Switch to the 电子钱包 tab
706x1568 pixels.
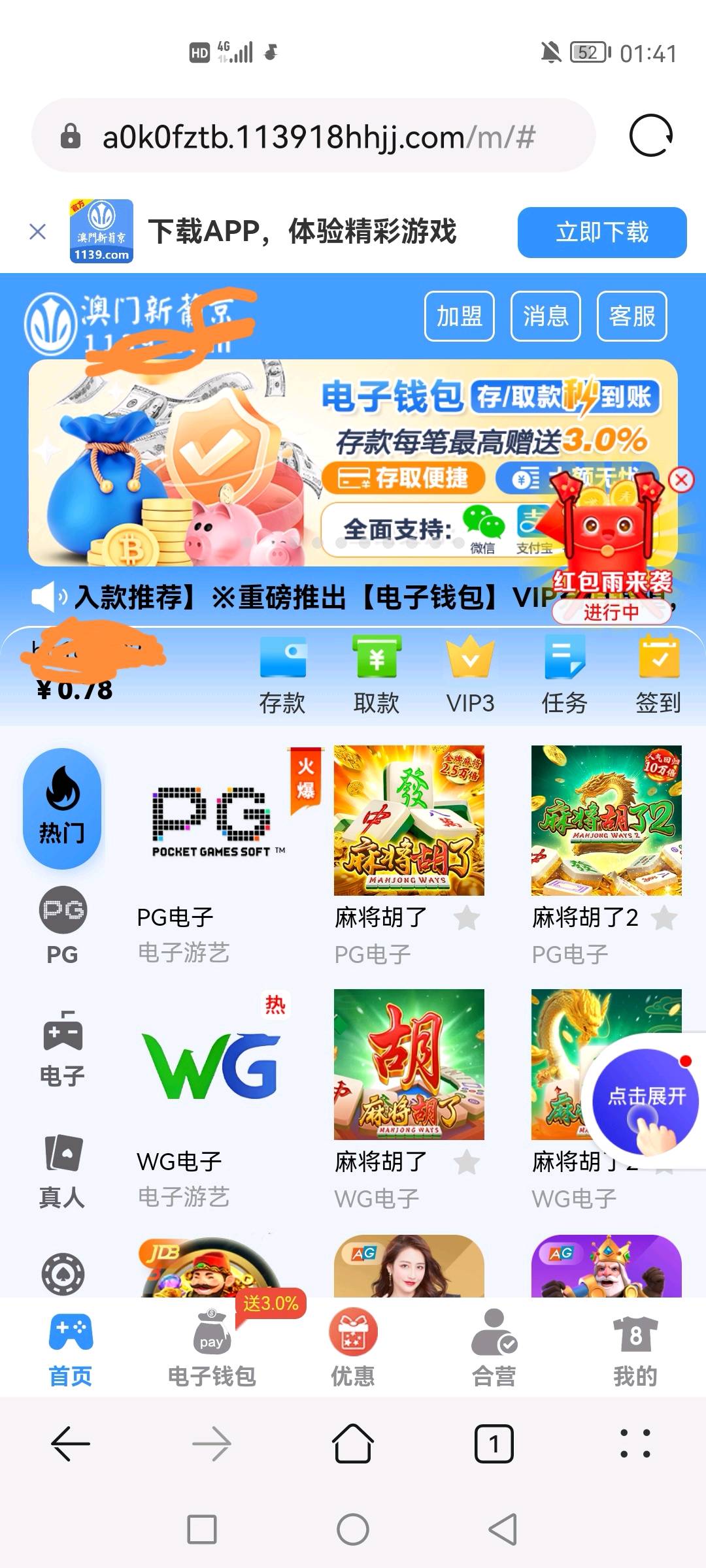click(x=212, y=1348)
